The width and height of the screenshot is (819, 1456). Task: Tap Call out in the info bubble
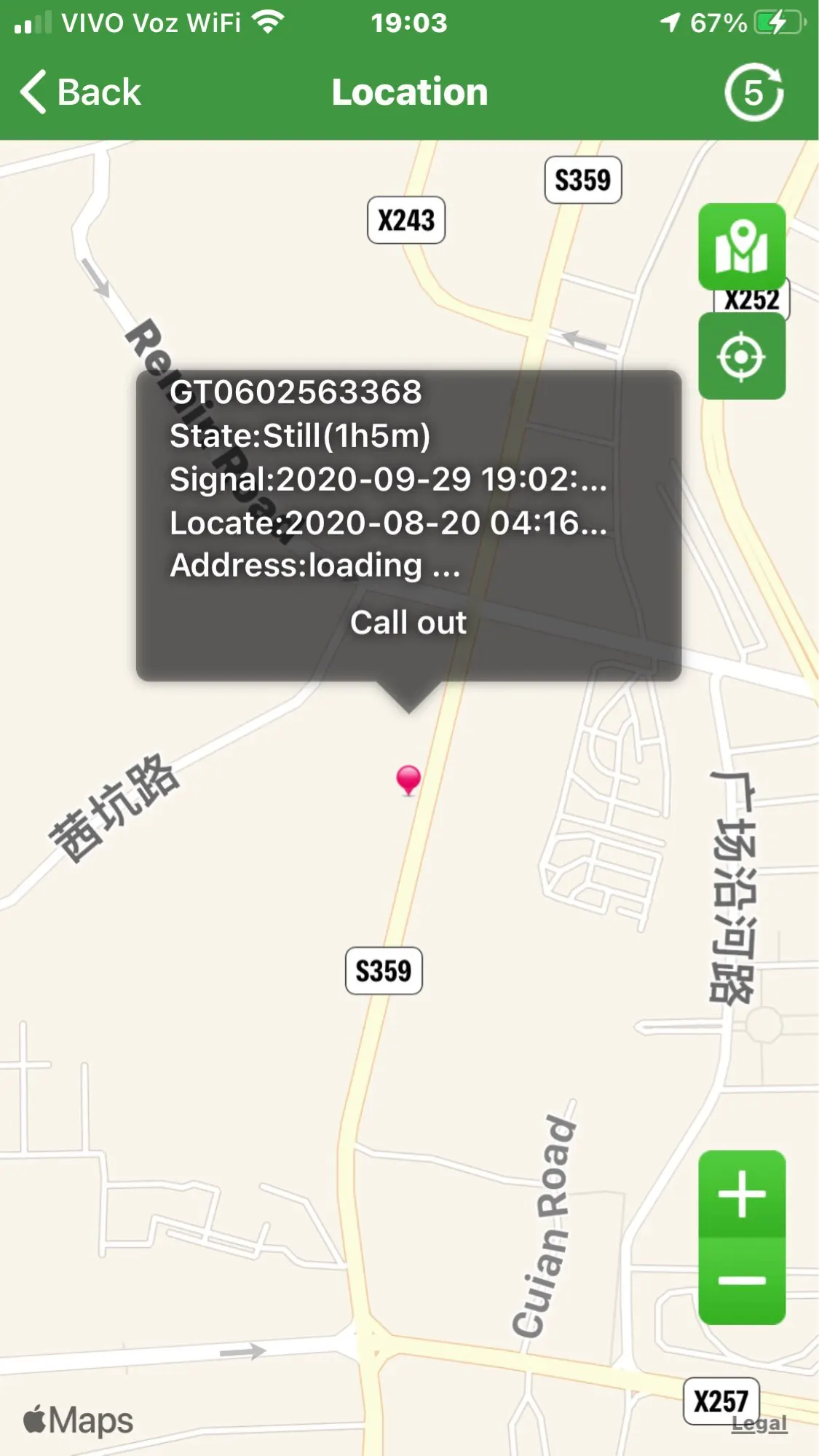pyautogui.click(x=408, y=622)
